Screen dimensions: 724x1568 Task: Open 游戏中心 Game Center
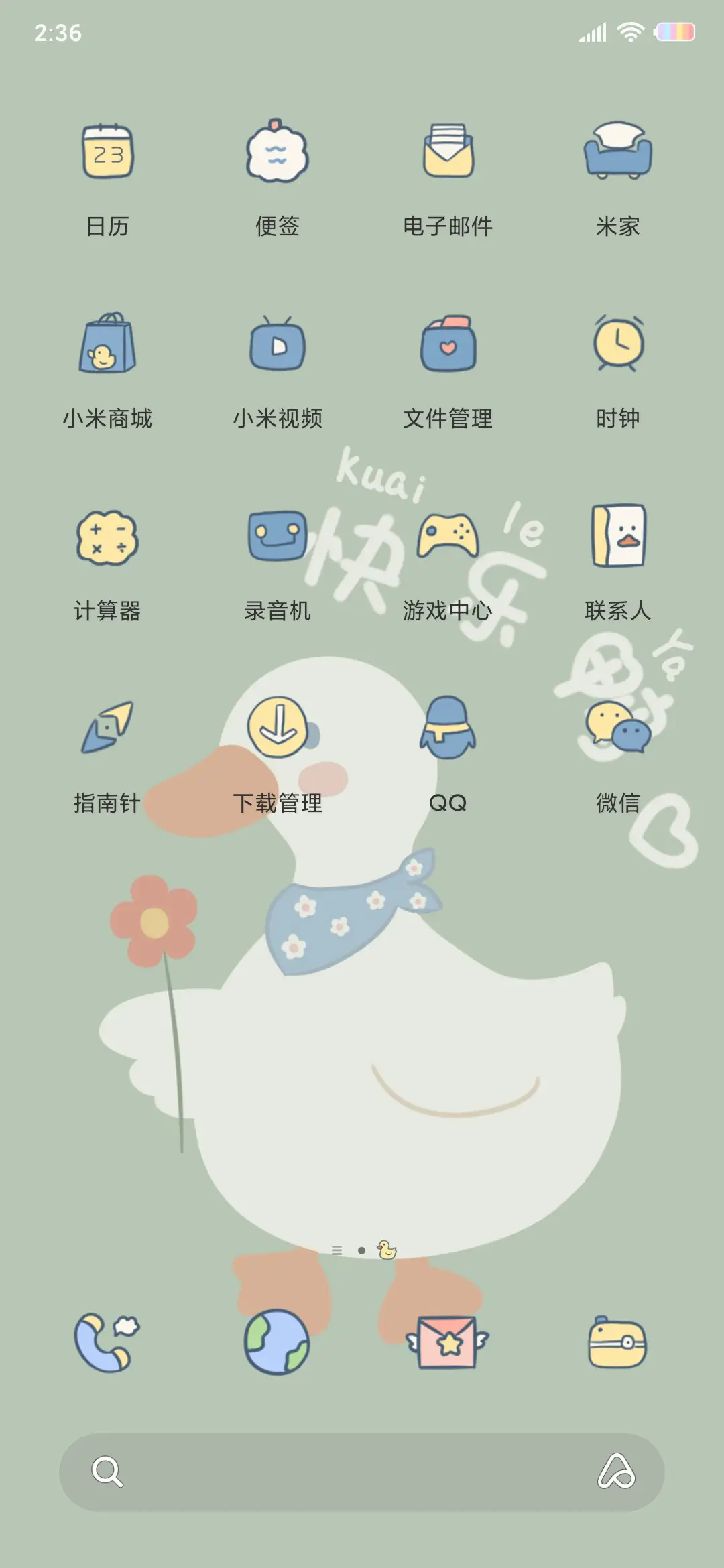[x=448, y=536]
